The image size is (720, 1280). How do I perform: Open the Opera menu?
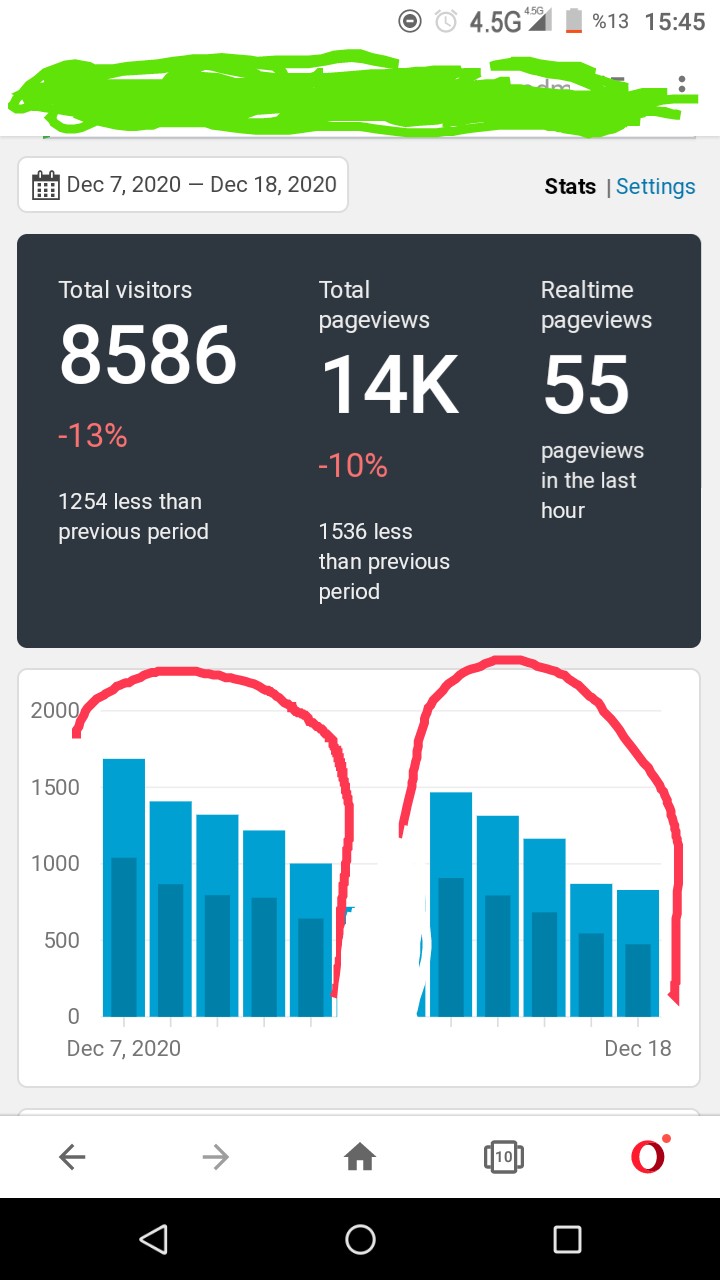pyautogui.click(x=649, y=1156)
